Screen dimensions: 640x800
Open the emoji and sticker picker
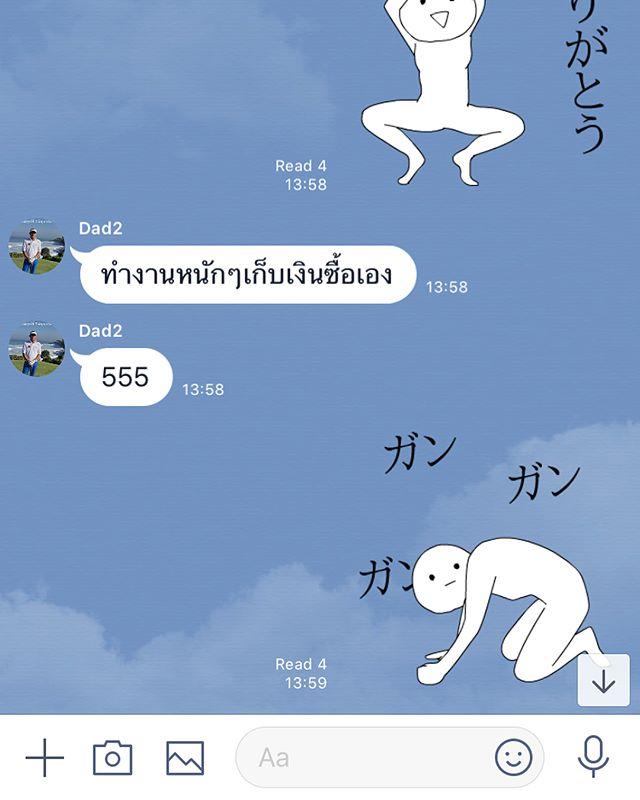click(x=514, y=758)
